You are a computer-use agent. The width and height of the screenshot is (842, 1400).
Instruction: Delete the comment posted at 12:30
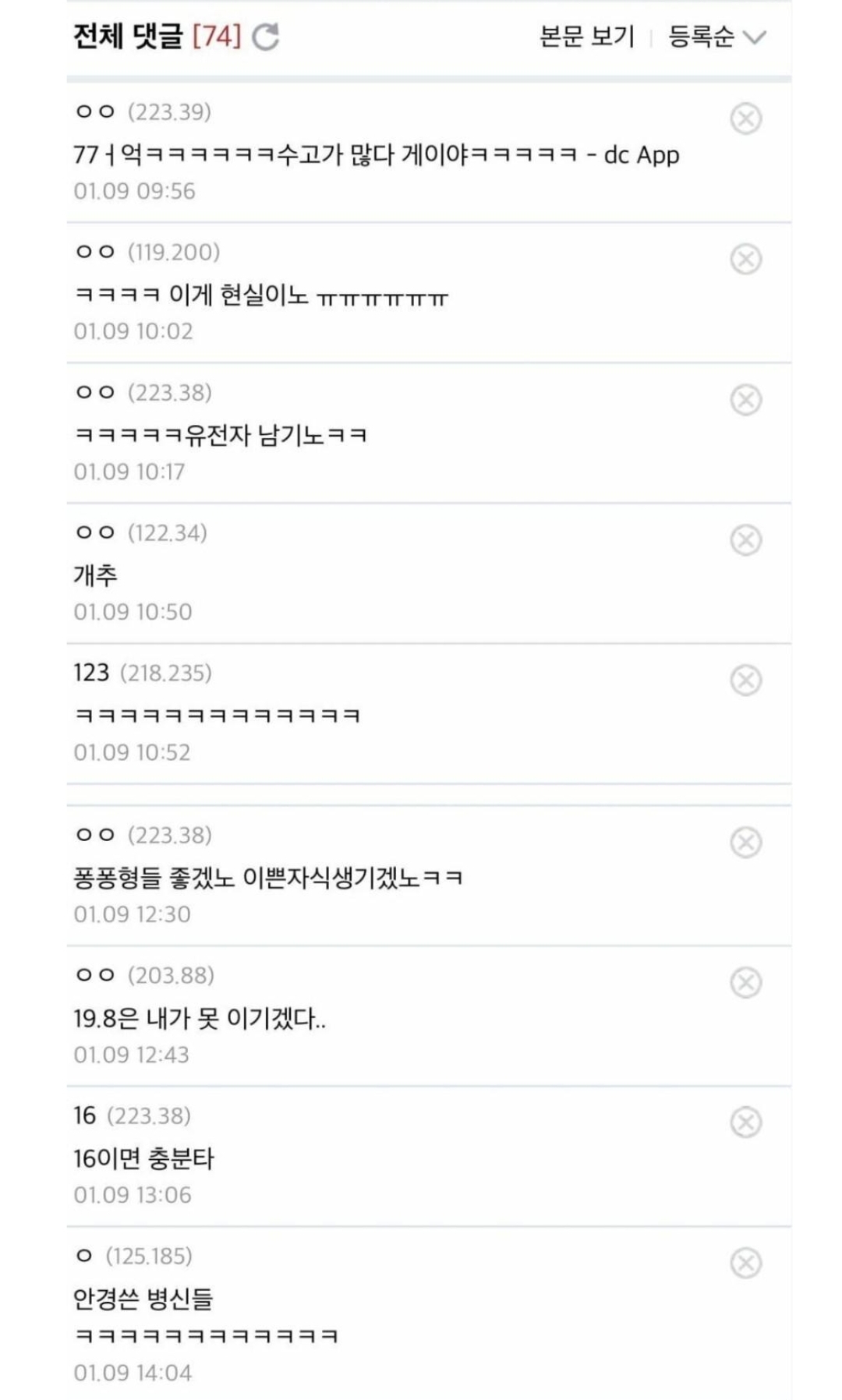tap(746, 842)
